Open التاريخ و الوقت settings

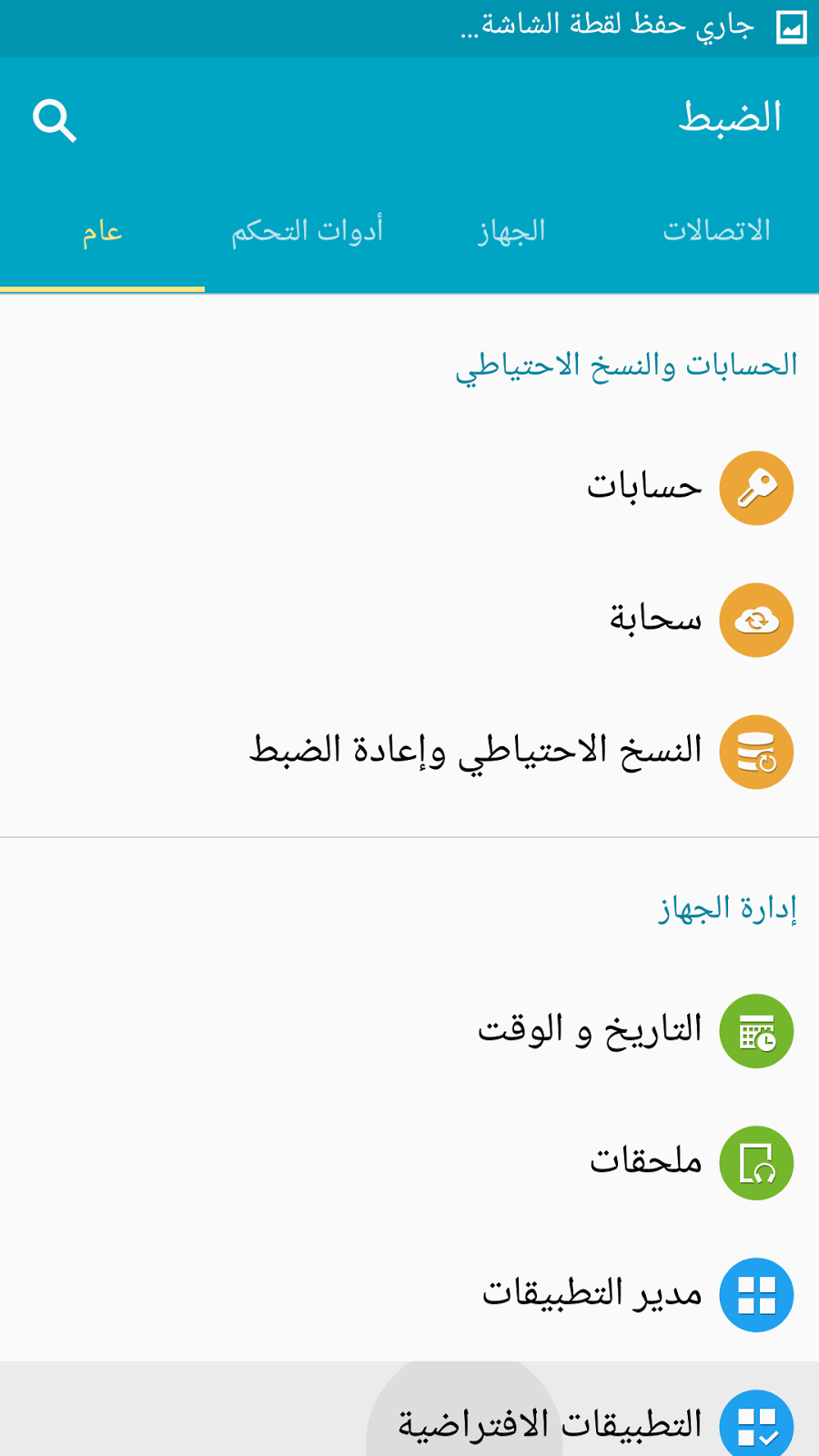(x=409, y=1031)
